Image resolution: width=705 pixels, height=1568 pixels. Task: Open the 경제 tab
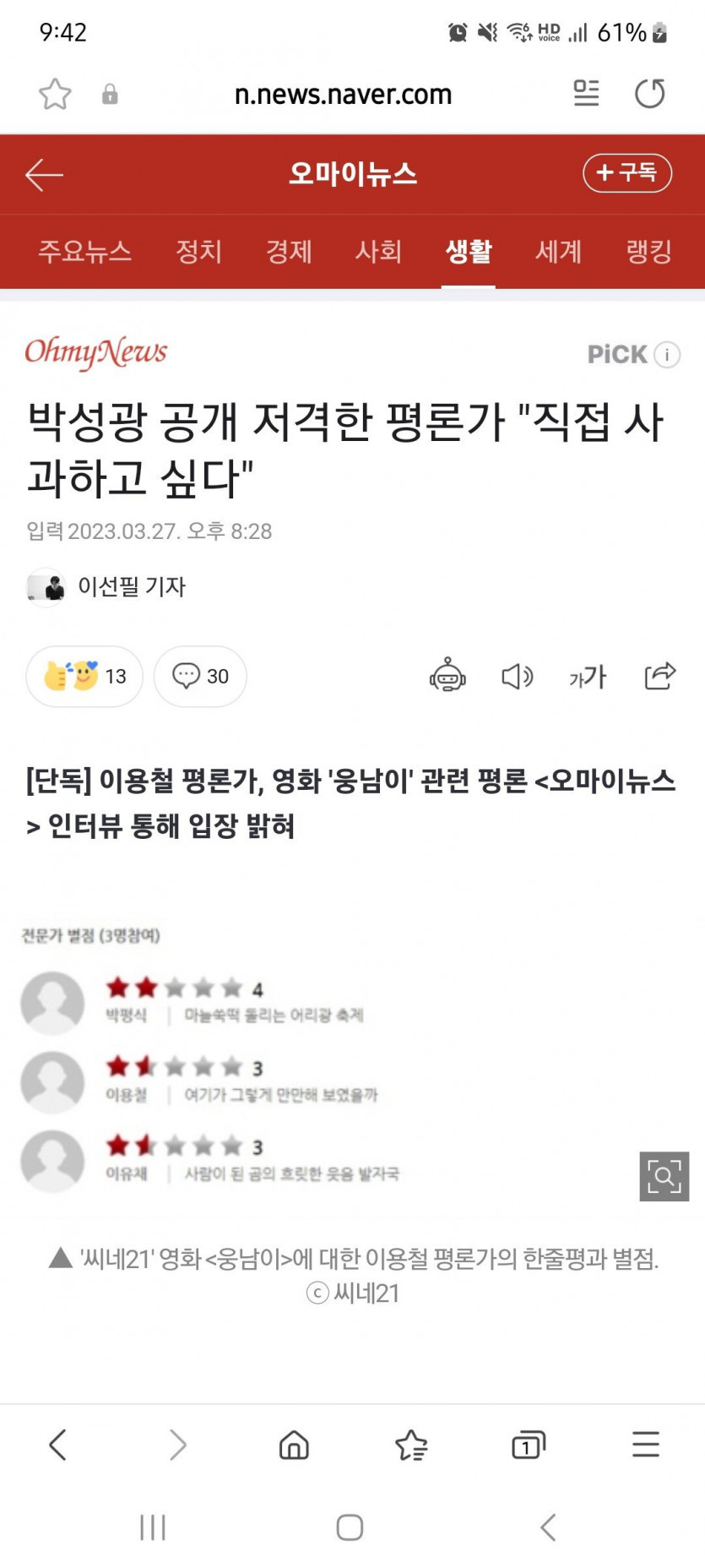(x=289, y=251)
